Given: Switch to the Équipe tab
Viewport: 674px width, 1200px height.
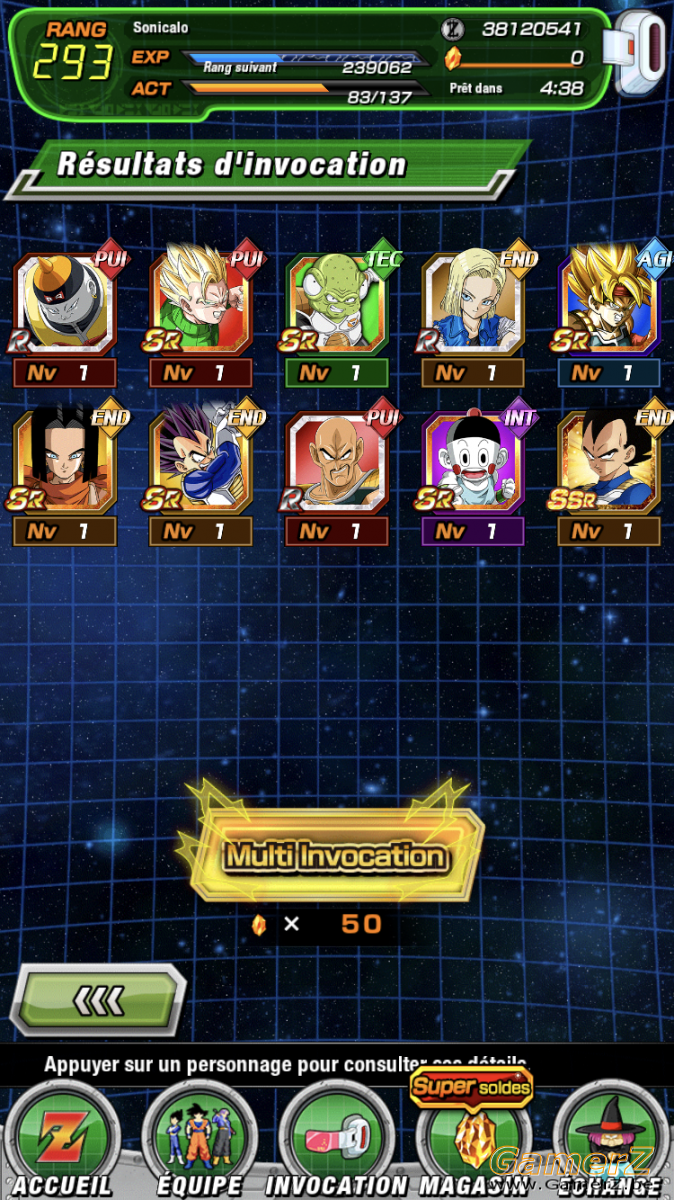Looking at the screenshot, I should [200, 1142].
